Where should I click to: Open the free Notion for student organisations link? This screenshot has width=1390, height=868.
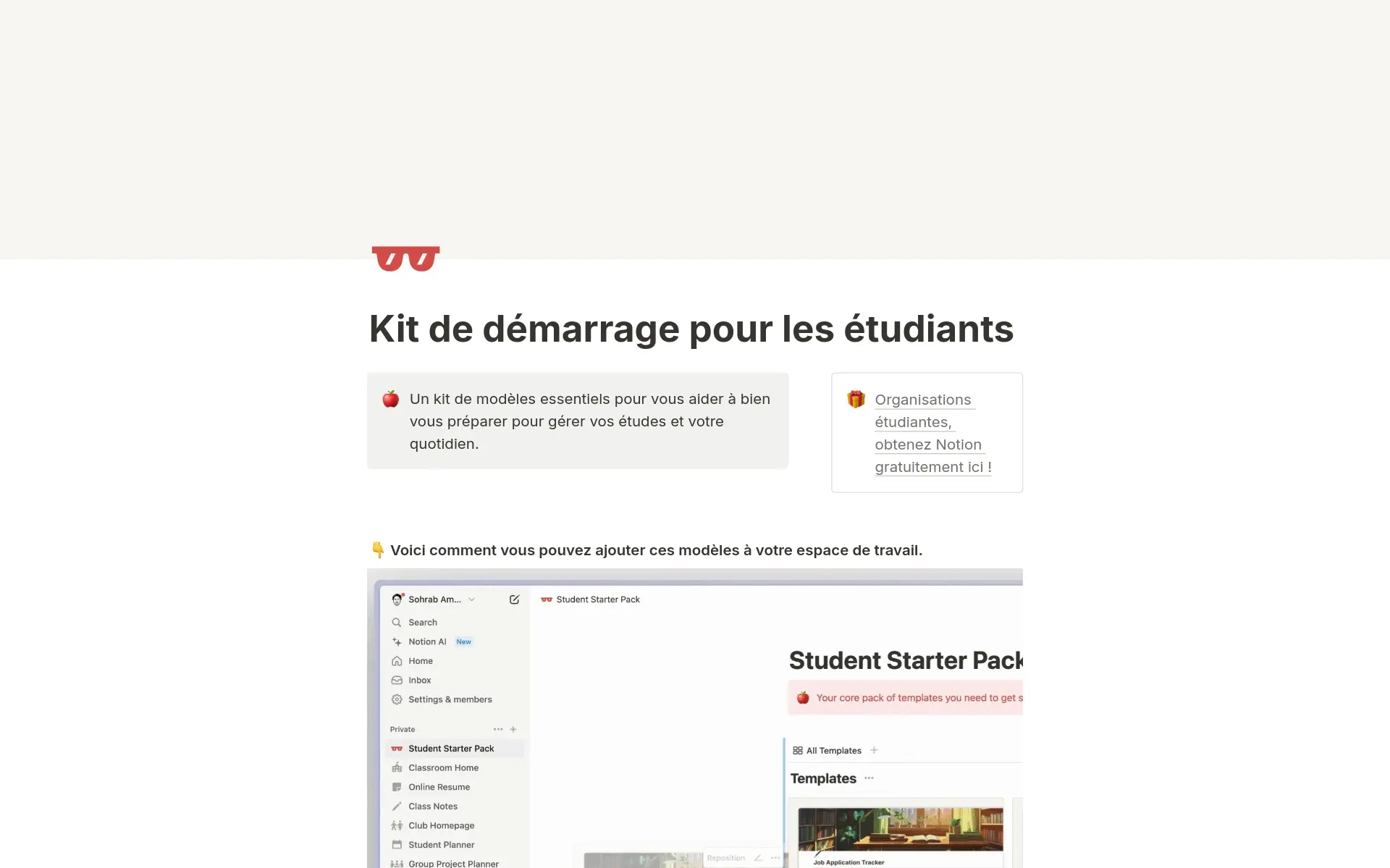click(932, 433)
